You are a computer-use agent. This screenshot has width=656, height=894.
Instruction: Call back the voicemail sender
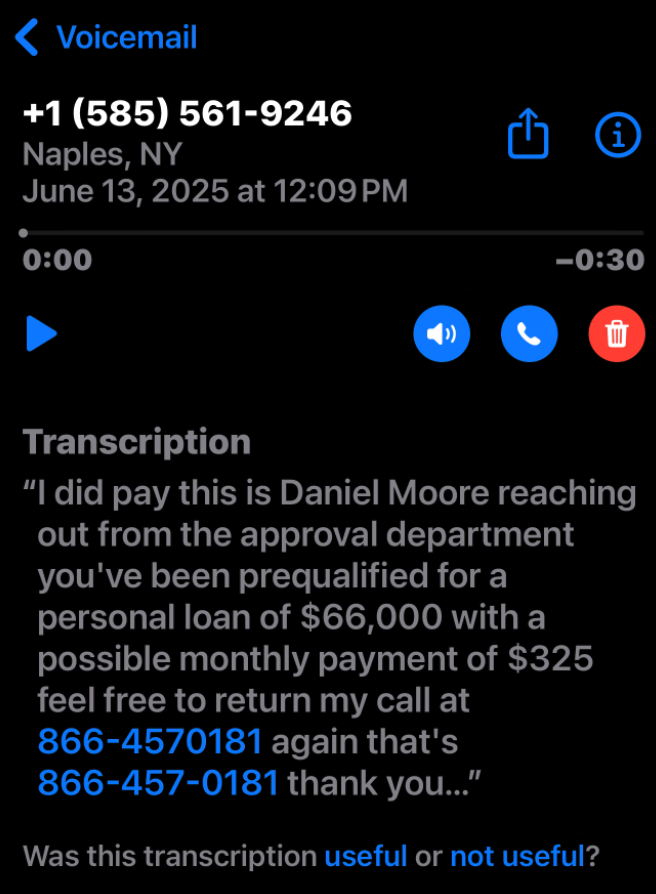coord(529,333)
